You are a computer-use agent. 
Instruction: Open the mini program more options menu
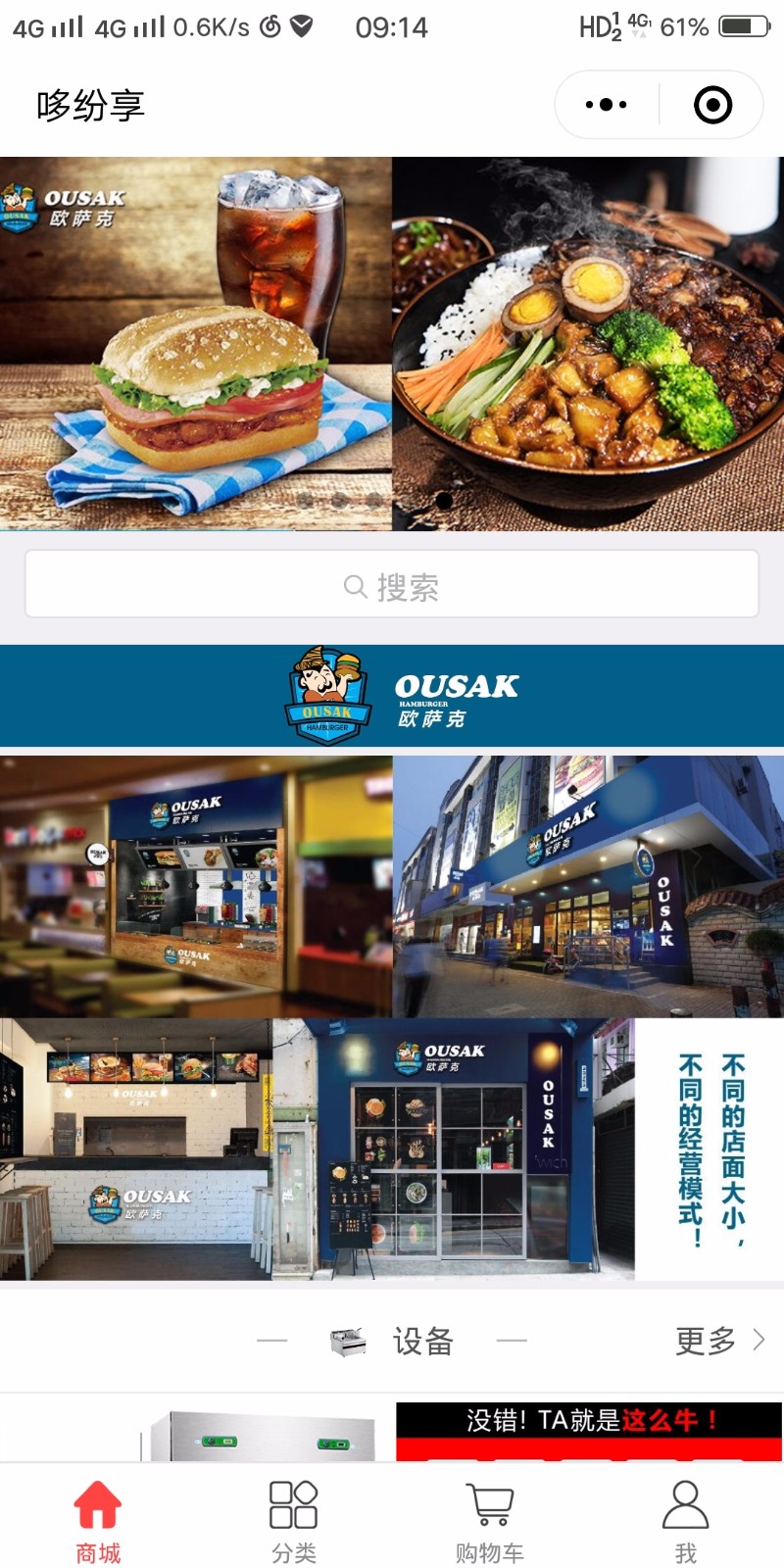606,105
